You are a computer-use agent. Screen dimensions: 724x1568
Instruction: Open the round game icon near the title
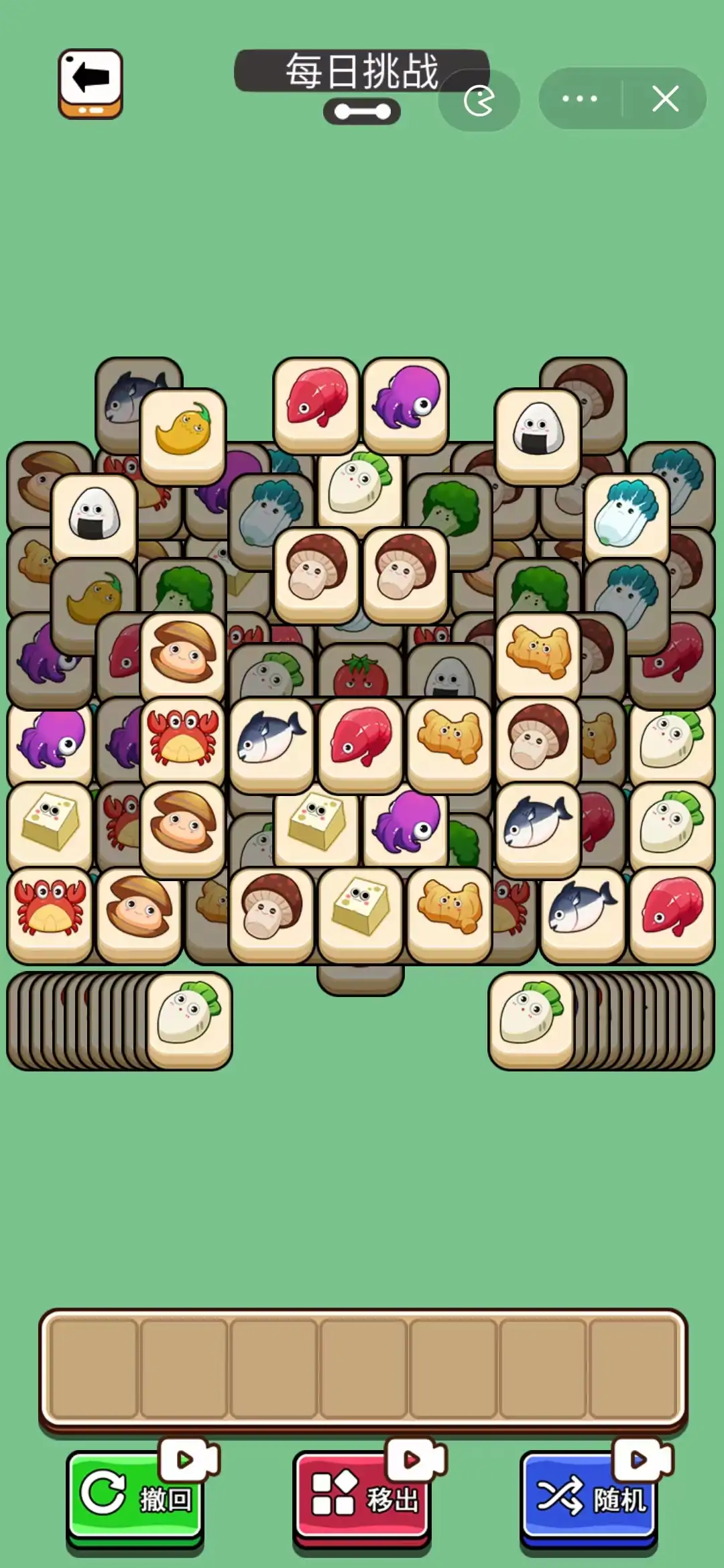(479, 101)
